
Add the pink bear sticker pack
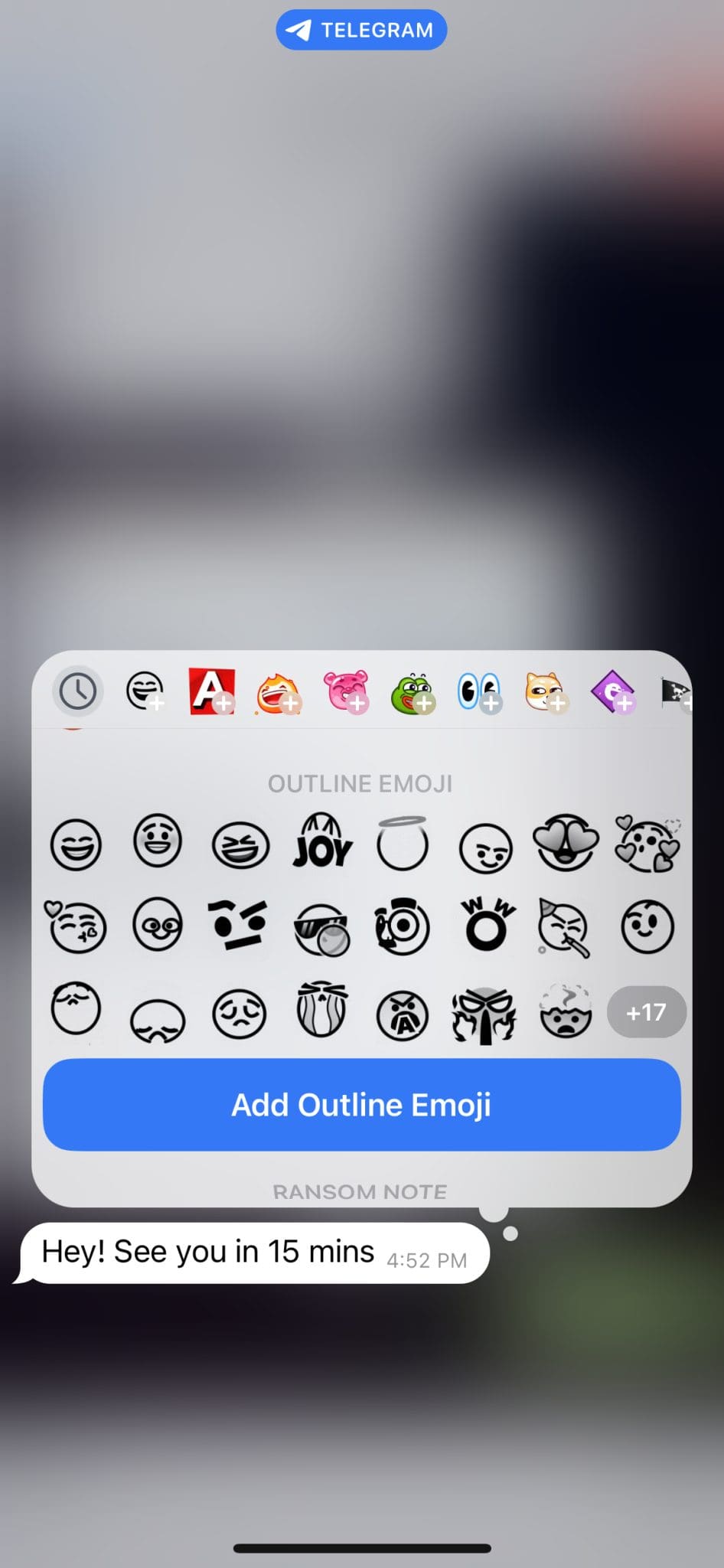346,691
